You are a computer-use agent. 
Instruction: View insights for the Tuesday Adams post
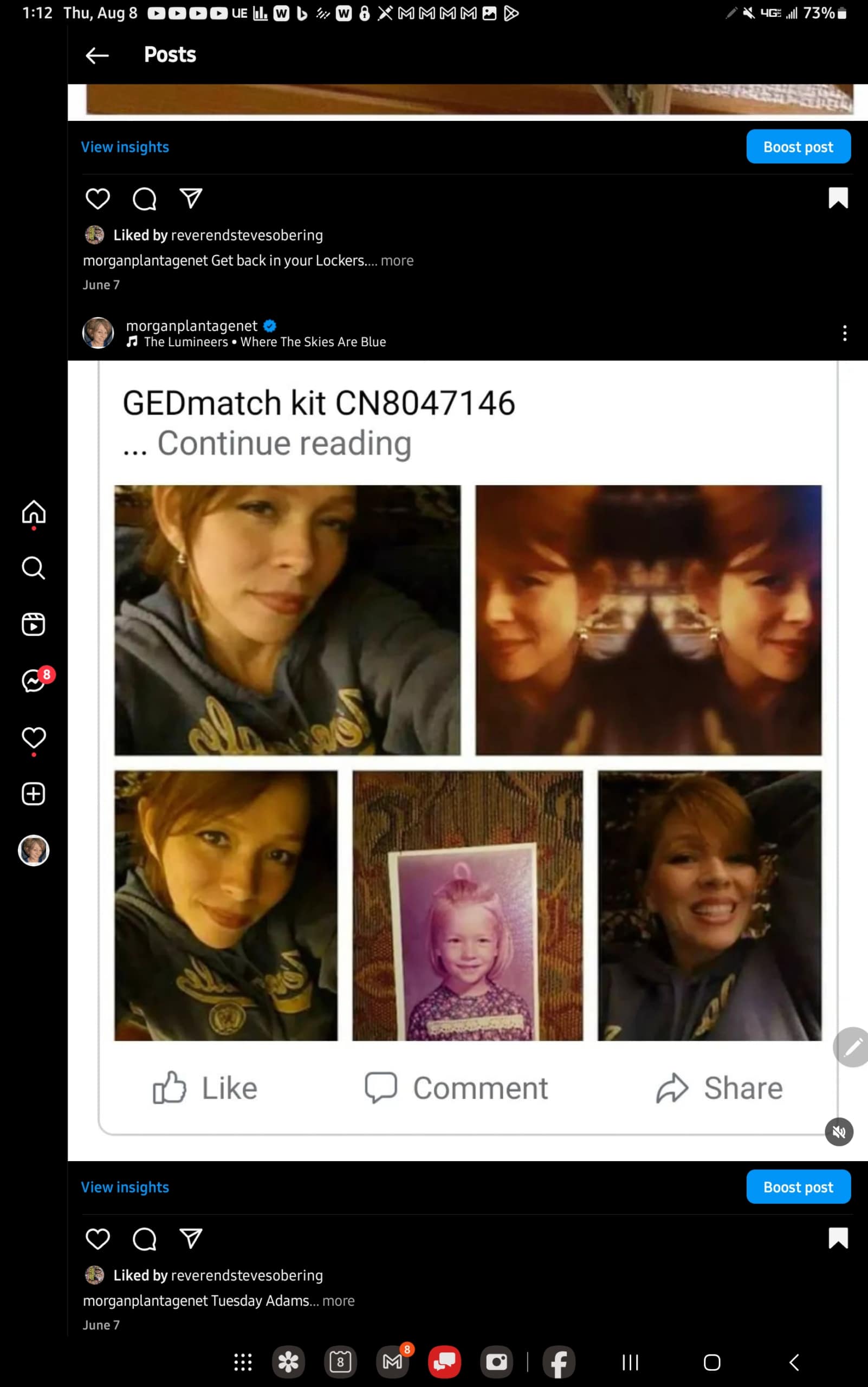pyautogui.click(x=125, y=1187)
